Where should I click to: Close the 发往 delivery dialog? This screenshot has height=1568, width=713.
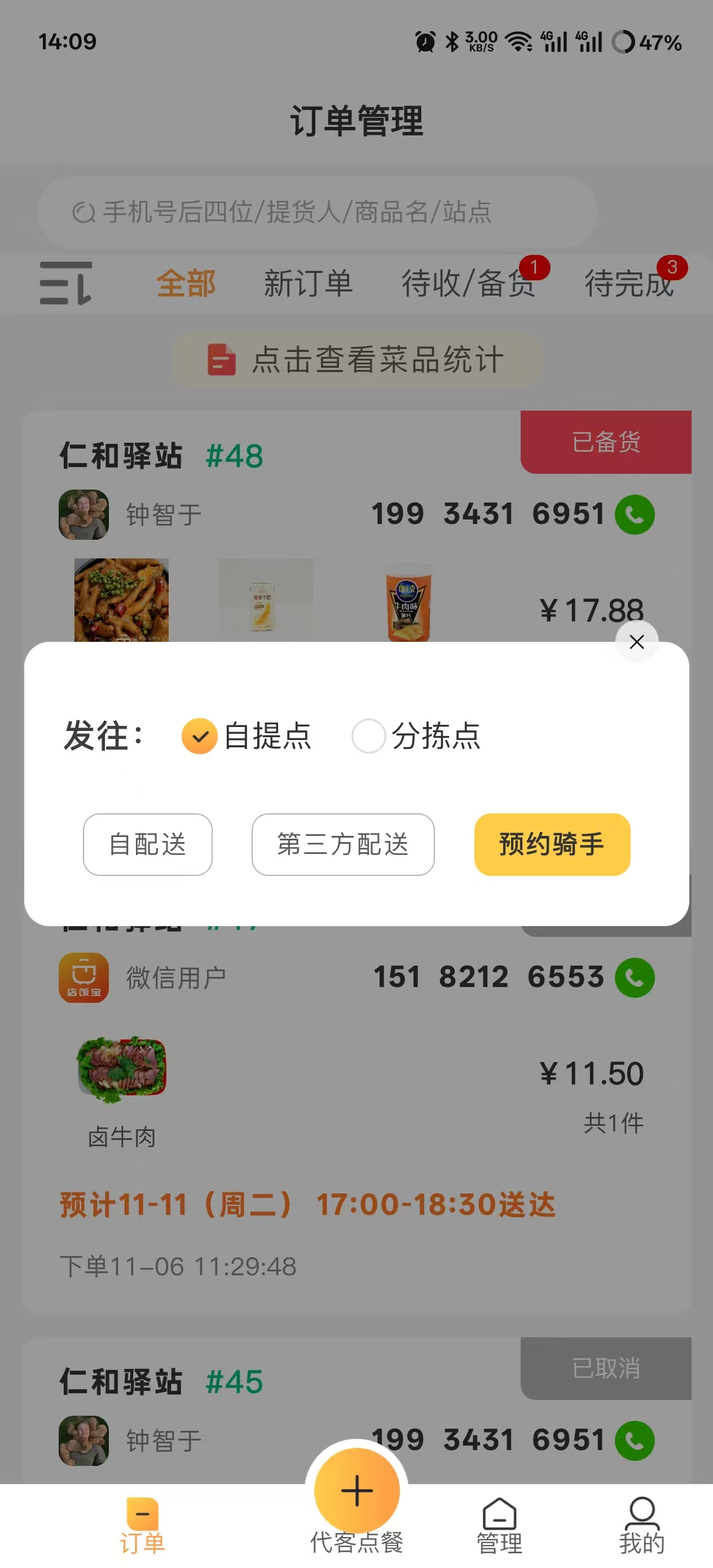(x=636, y=641)
